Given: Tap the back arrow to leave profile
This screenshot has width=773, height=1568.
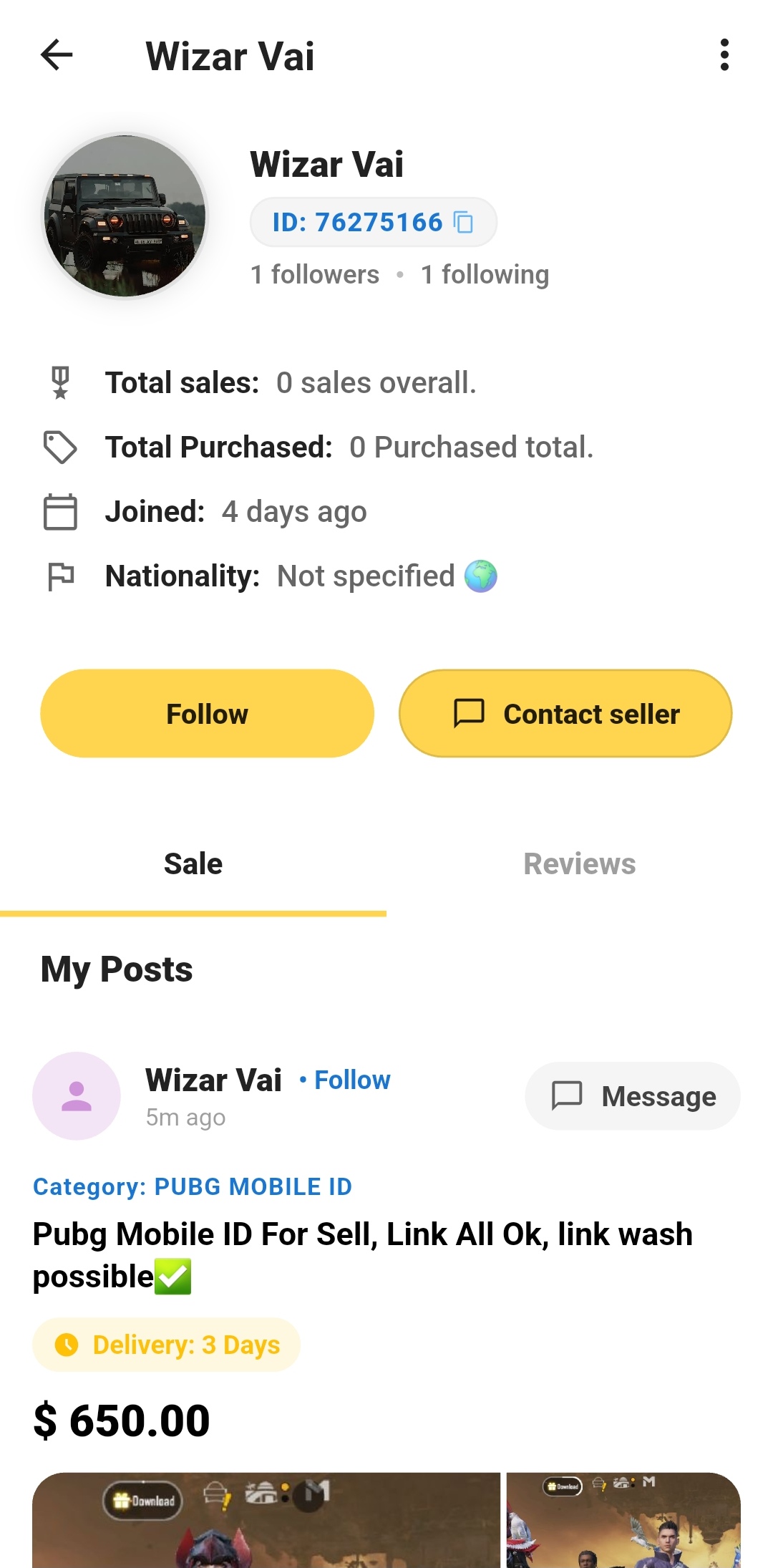Looking at the screenshot, I should pos(56,55).
